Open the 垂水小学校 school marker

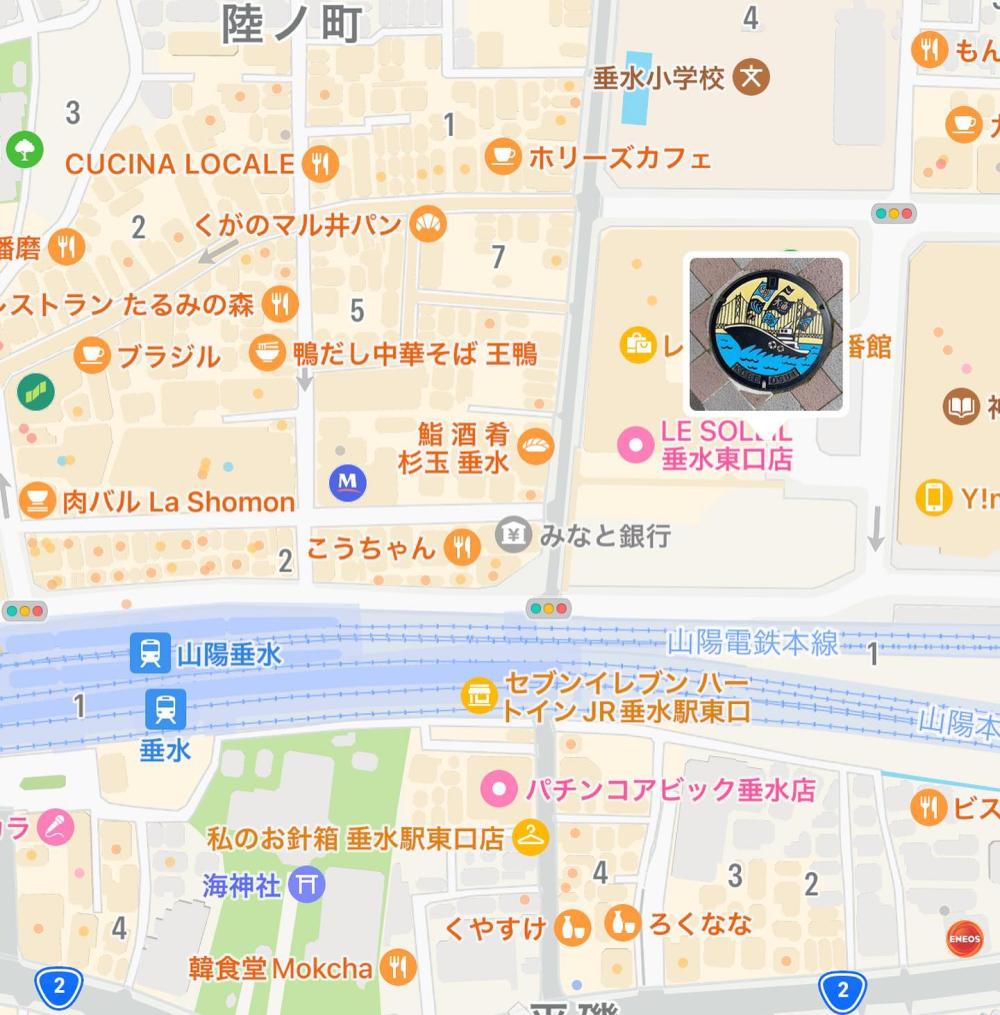(752, 77)
